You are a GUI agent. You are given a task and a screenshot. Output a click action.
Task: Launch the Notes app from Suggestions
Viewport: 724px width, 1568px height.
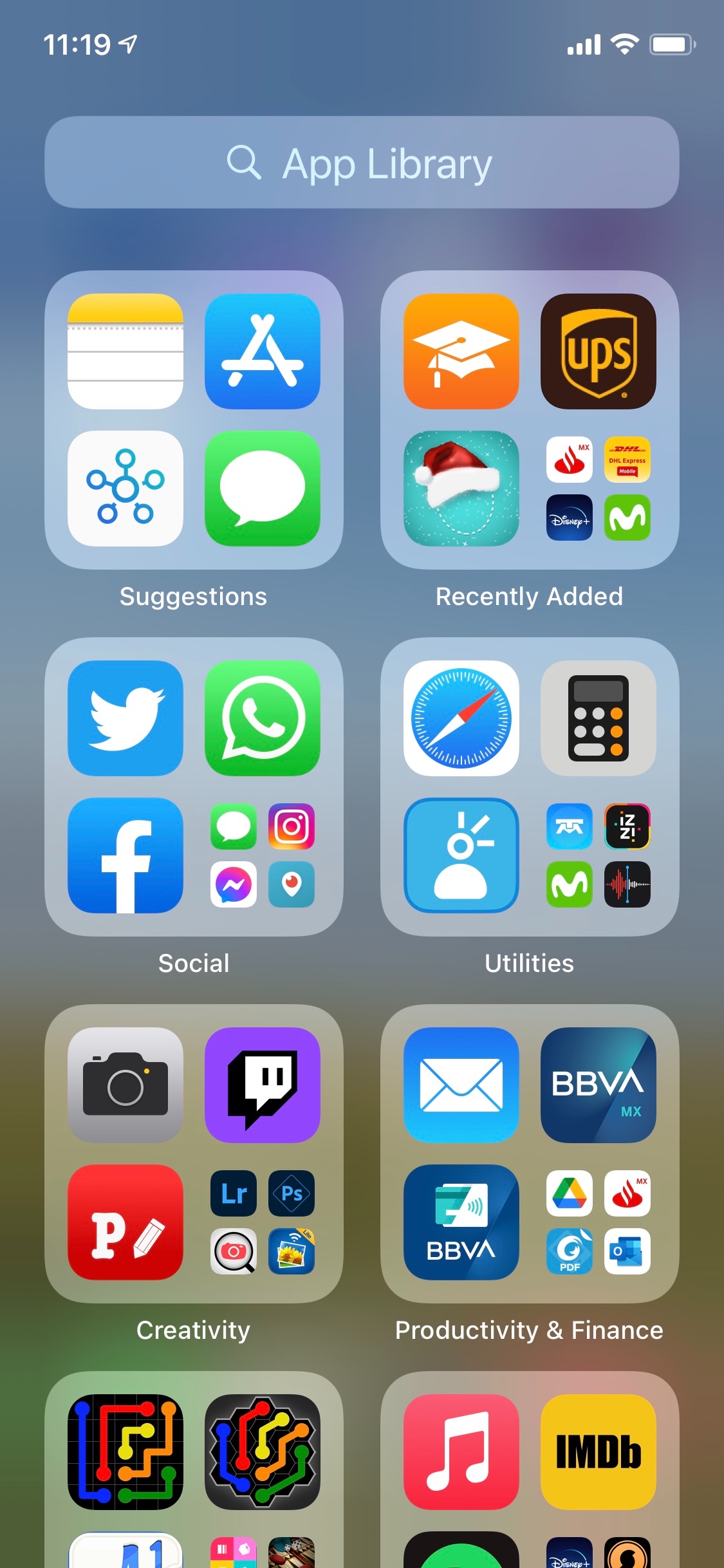[125, 351]
